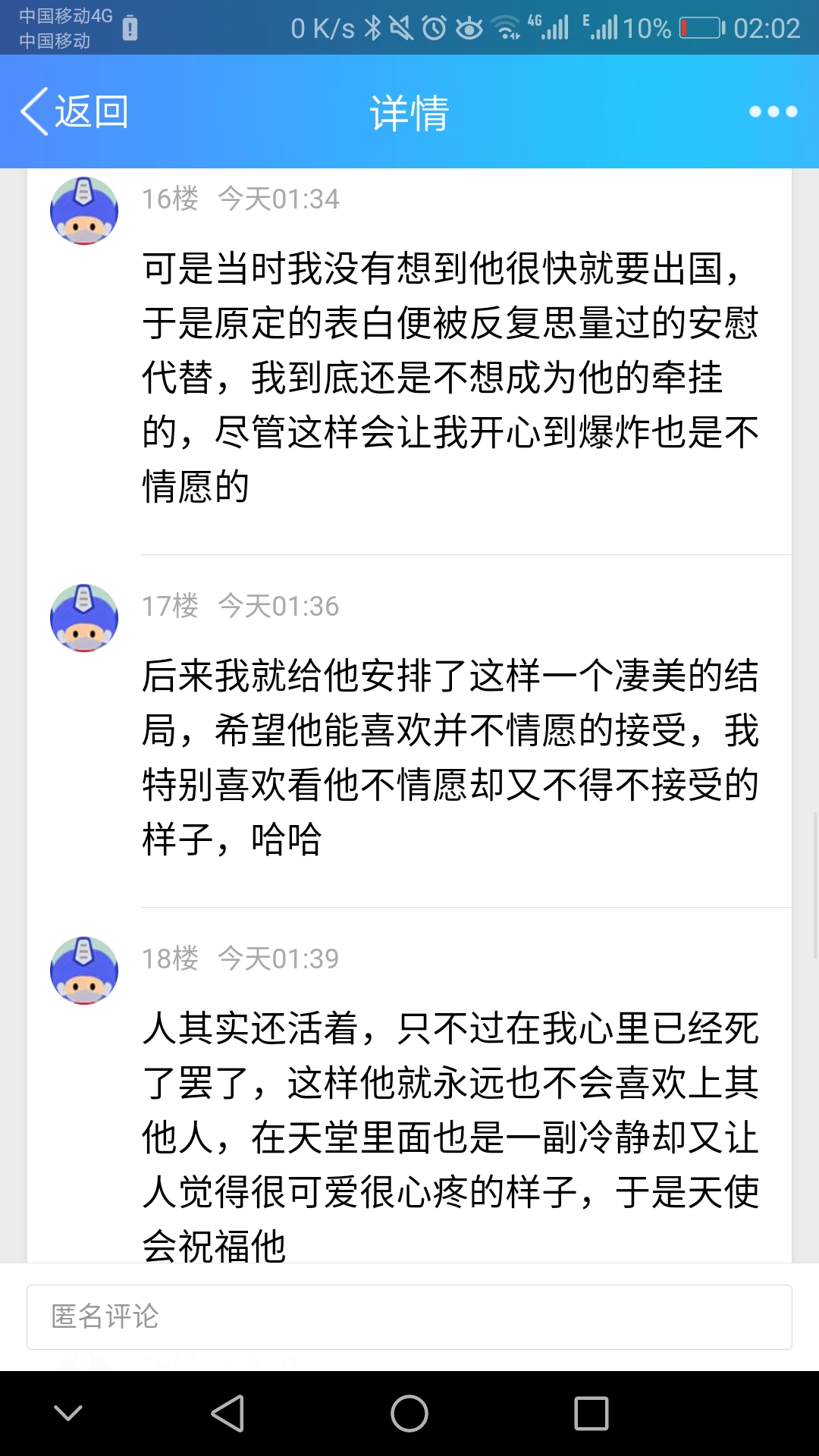This screenshot has height=1456, width=819.
Task: Tap the system home button
Action: [x=409, y=1414]
